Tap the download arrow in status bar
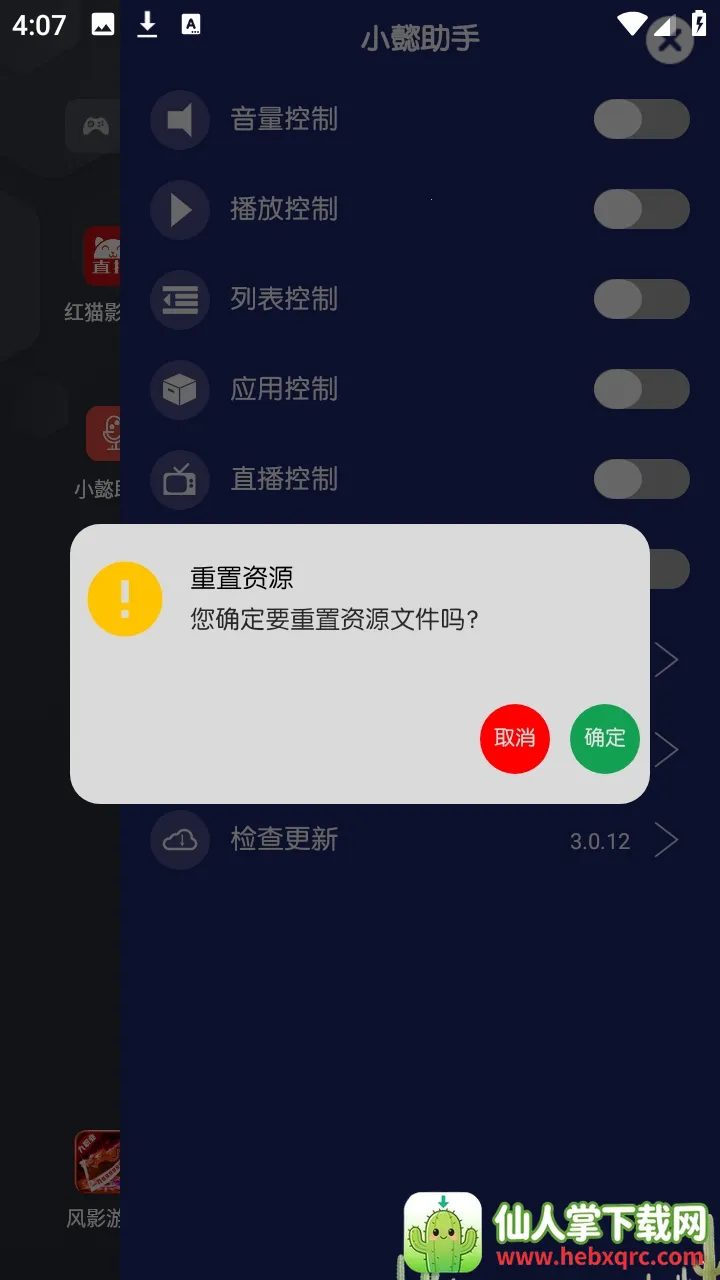 tap(147, 24)
